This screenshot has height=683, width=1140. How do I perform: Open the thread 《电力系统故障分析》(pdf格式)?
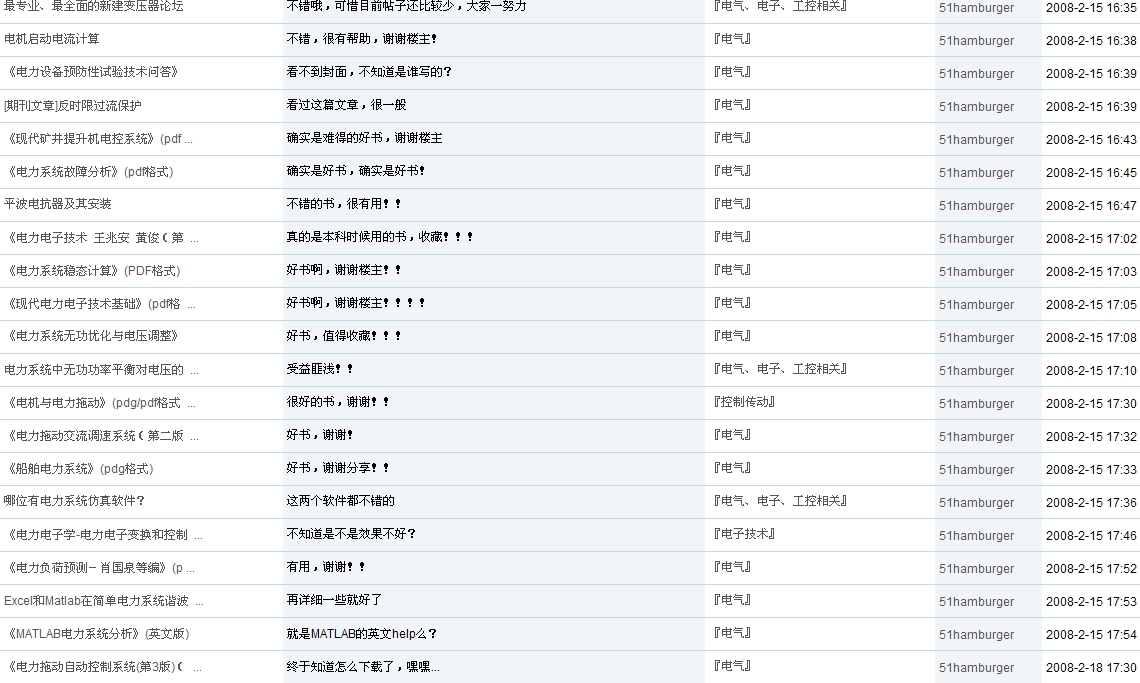coord(90,171)
